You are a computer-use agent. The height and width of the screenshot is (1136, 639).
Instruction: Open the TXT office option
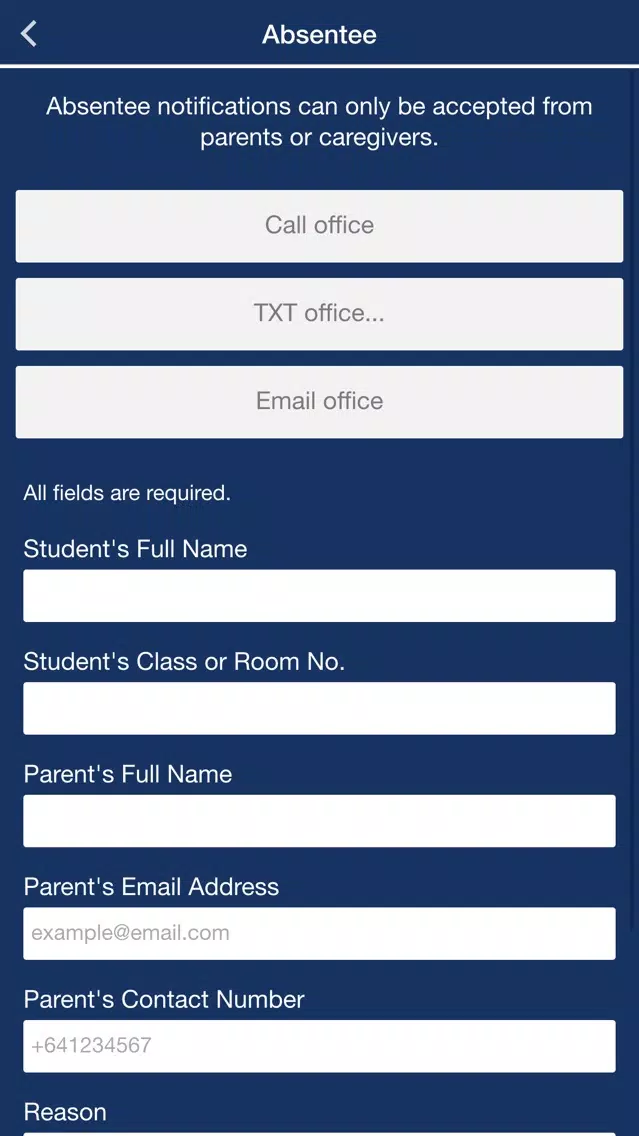(x=320, y=314)
